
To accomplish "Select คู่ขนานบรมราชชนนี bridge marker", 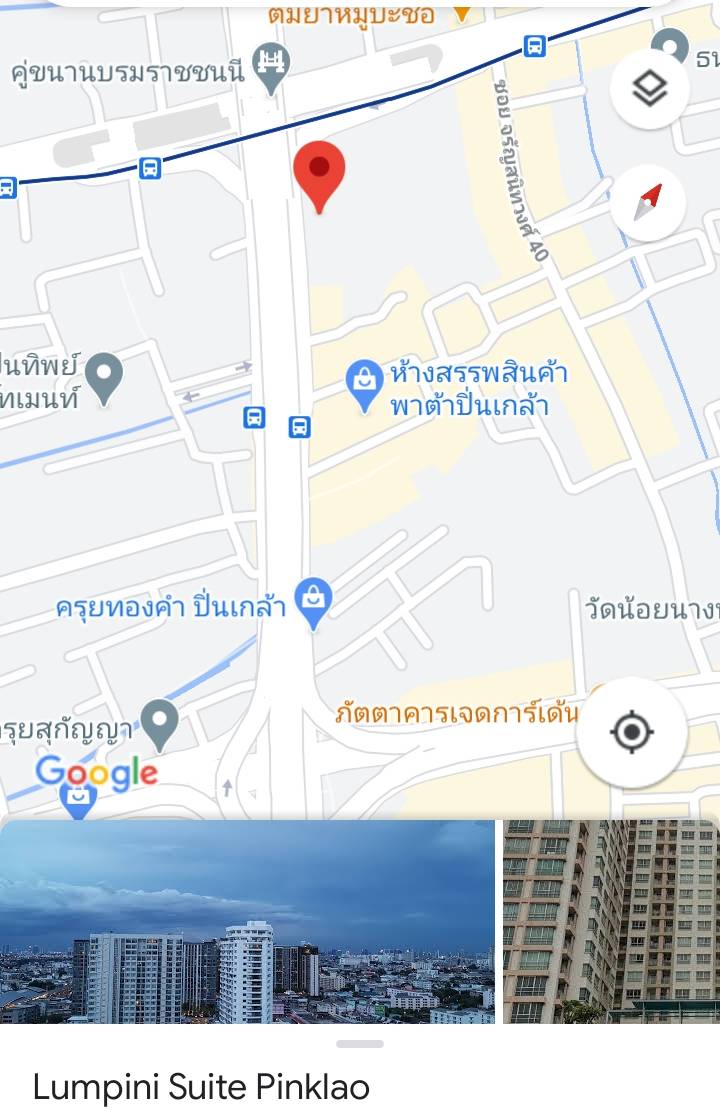I will point(272,66).
